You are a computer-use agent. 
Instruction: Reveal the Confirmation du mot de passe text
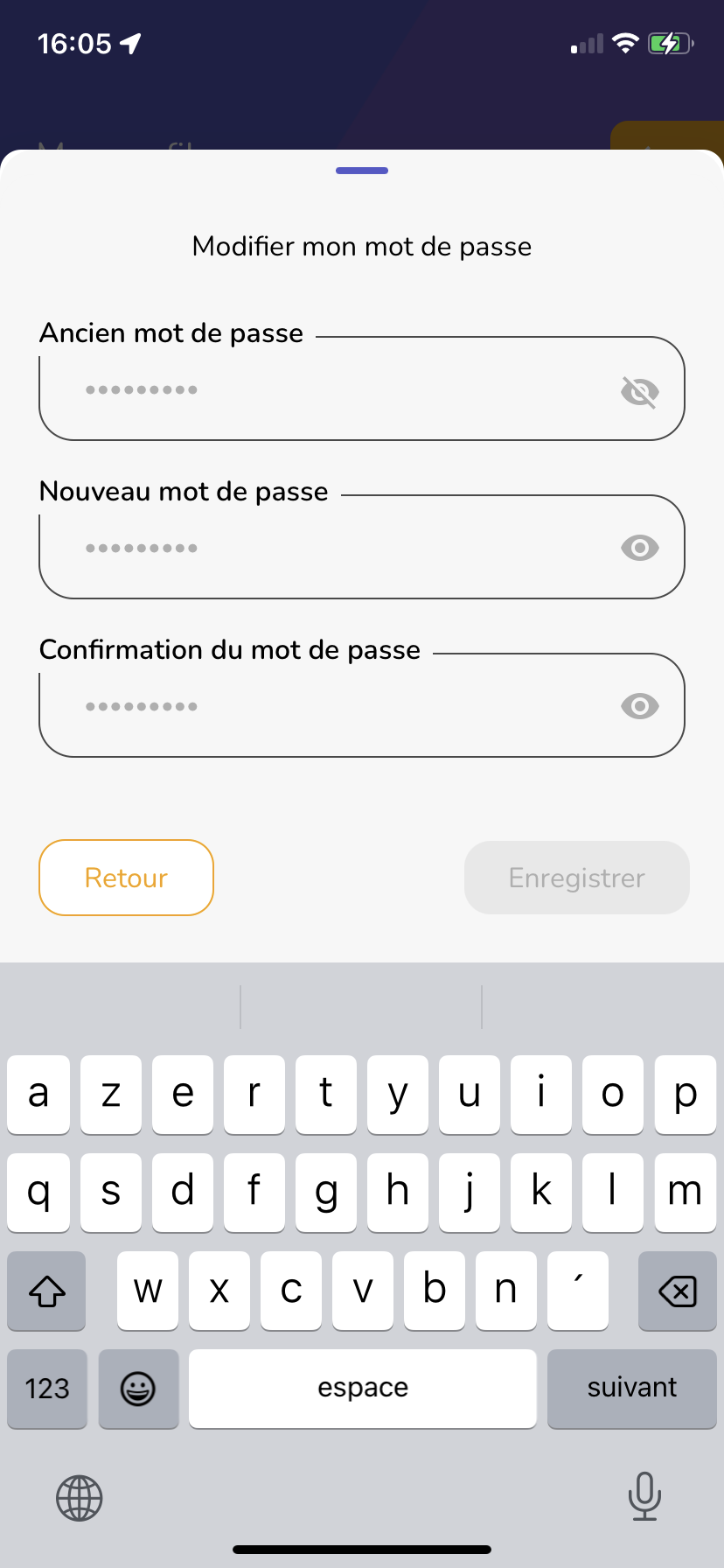[639, 706]
